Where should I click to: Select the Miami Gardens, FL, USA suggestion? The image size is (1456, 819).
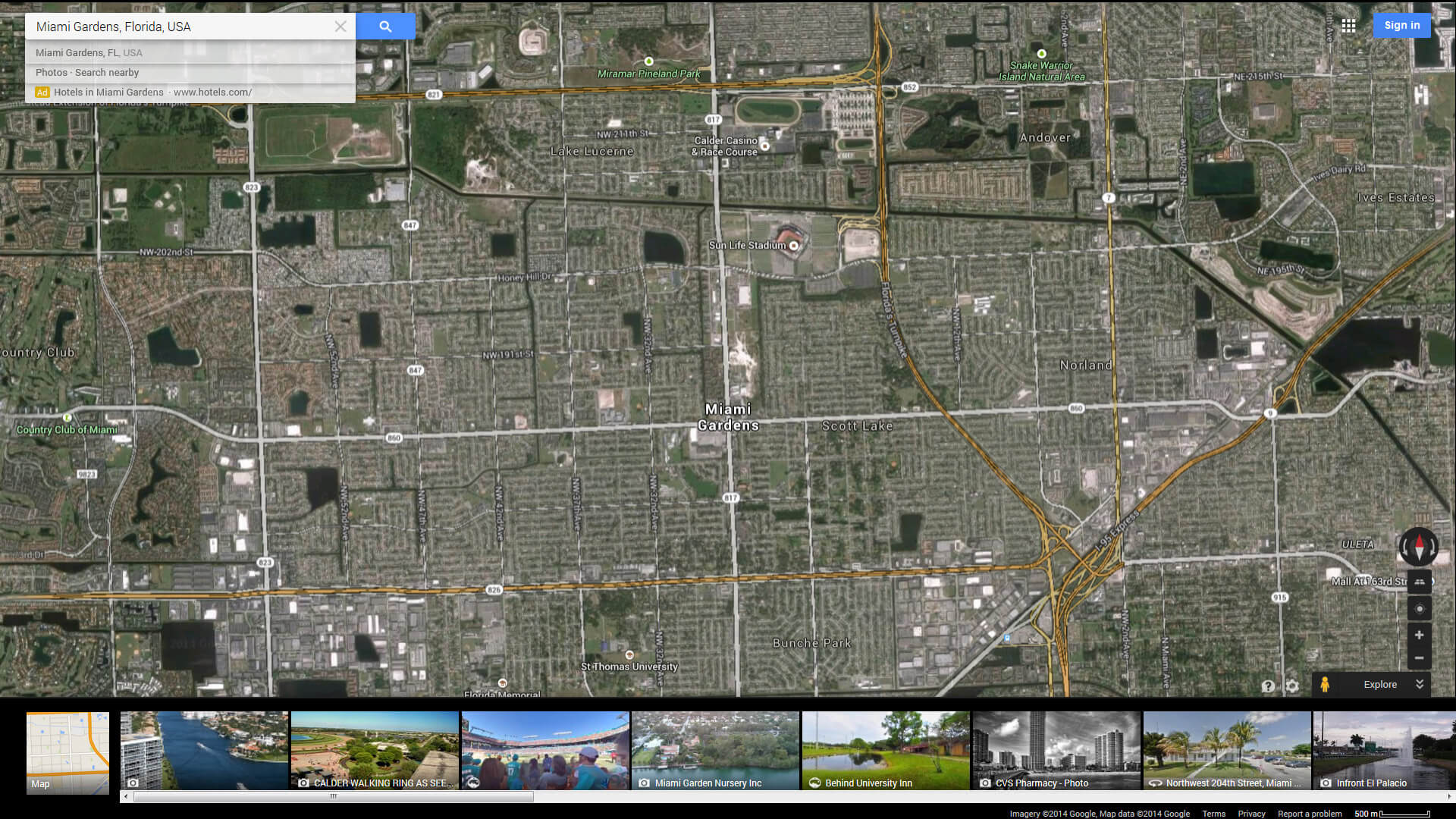89,53
